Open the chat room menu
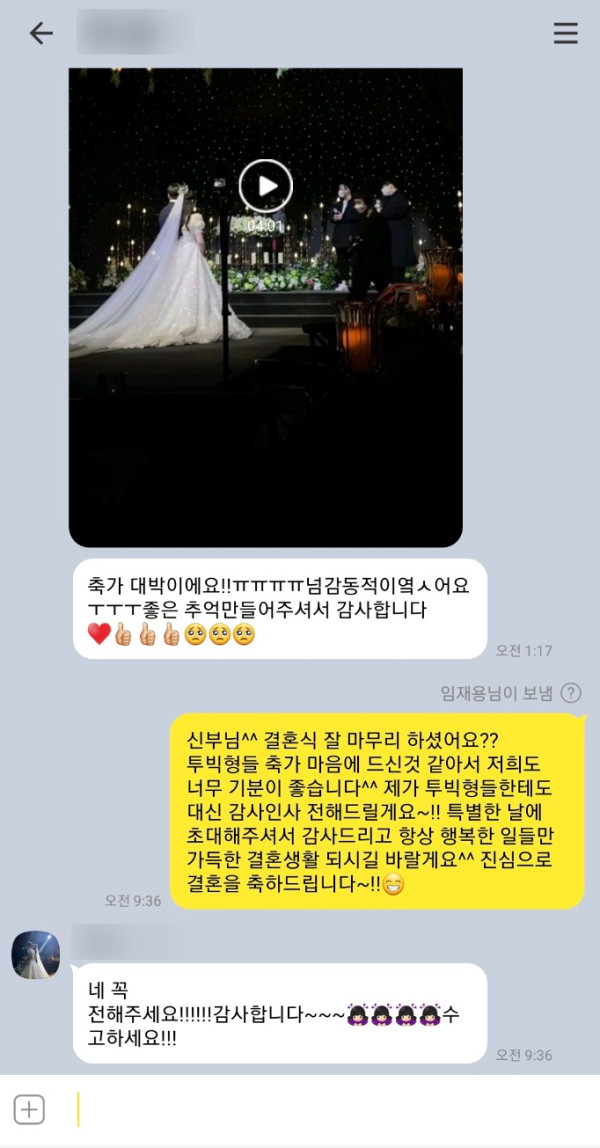 565,33
